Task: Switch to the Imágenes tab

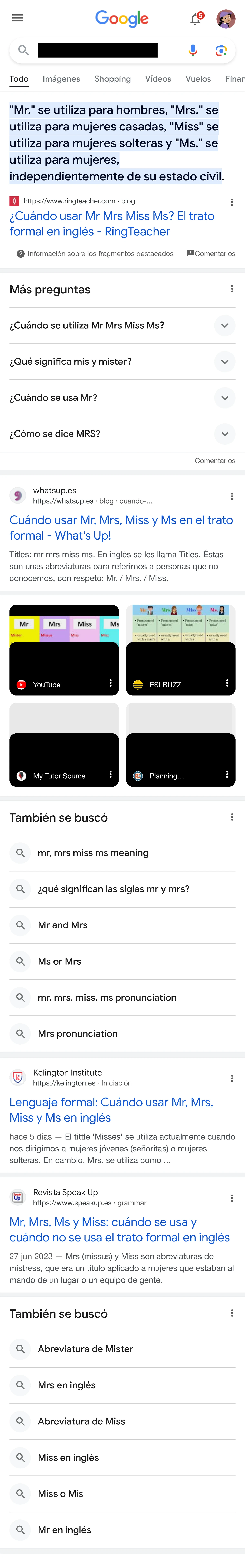Action: 61,79
